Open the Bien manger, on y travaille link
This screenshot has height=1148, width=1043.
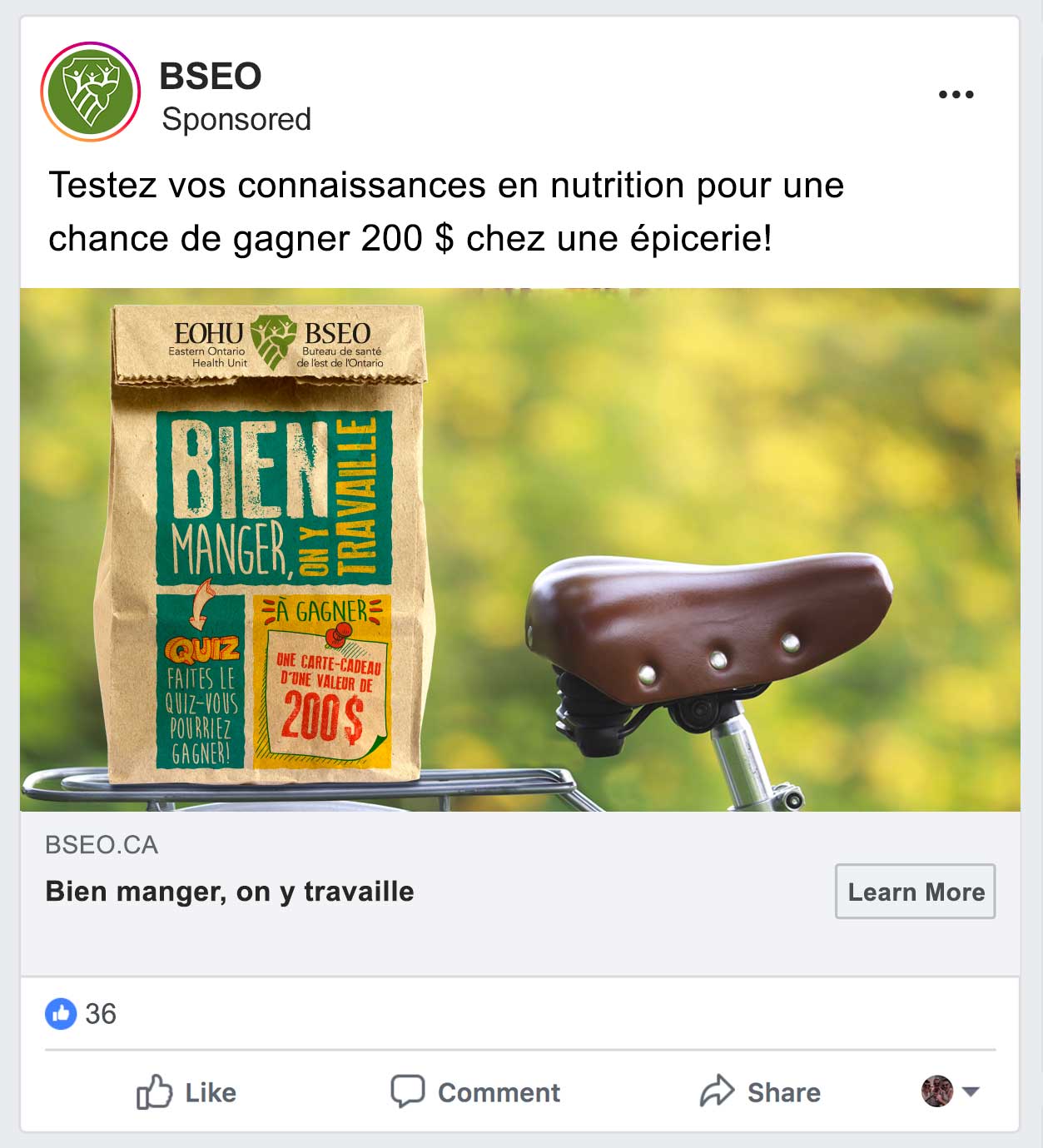tap(230, 892)
